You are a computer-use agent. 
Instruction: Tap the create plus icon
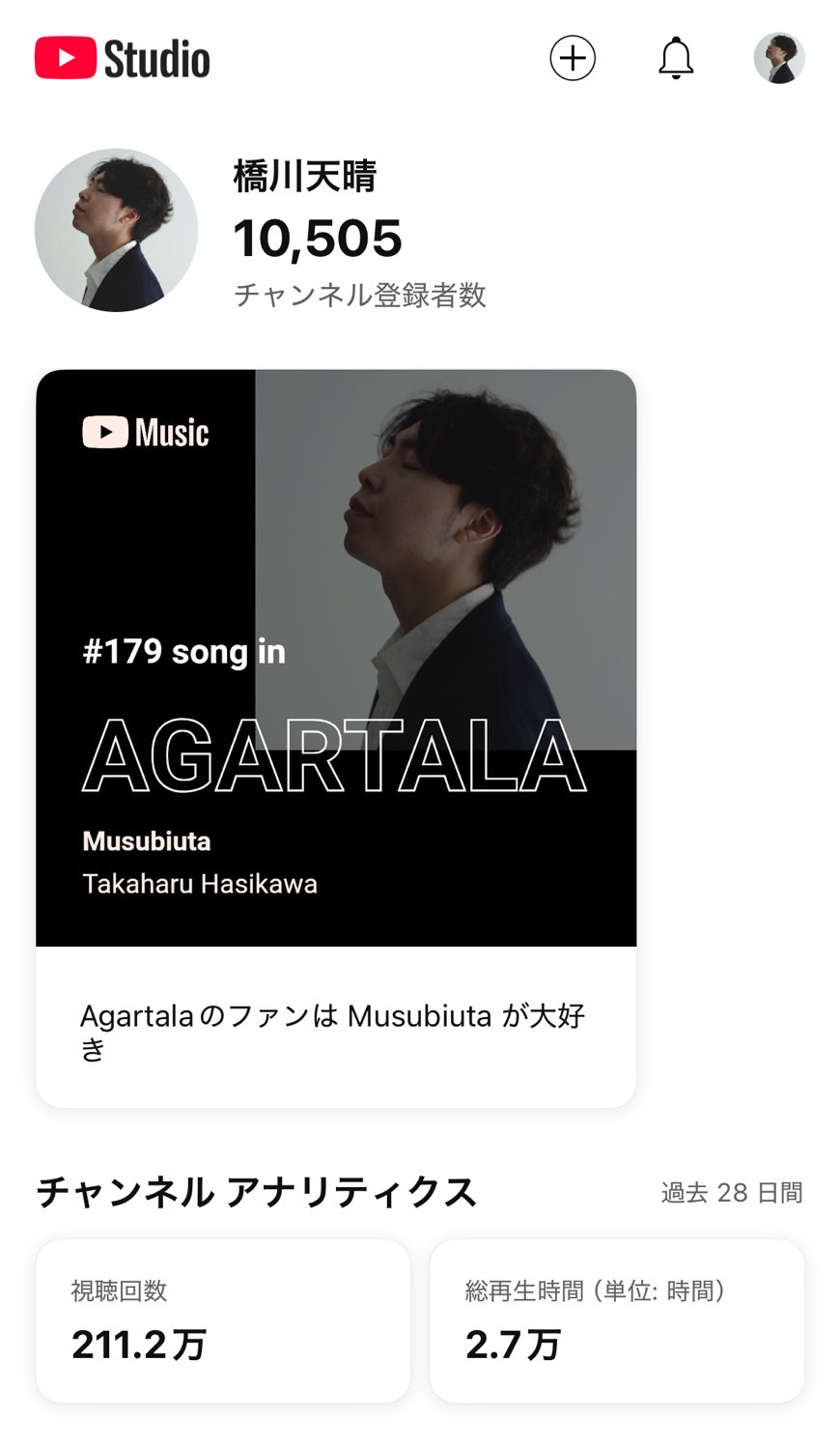point(573,58)
